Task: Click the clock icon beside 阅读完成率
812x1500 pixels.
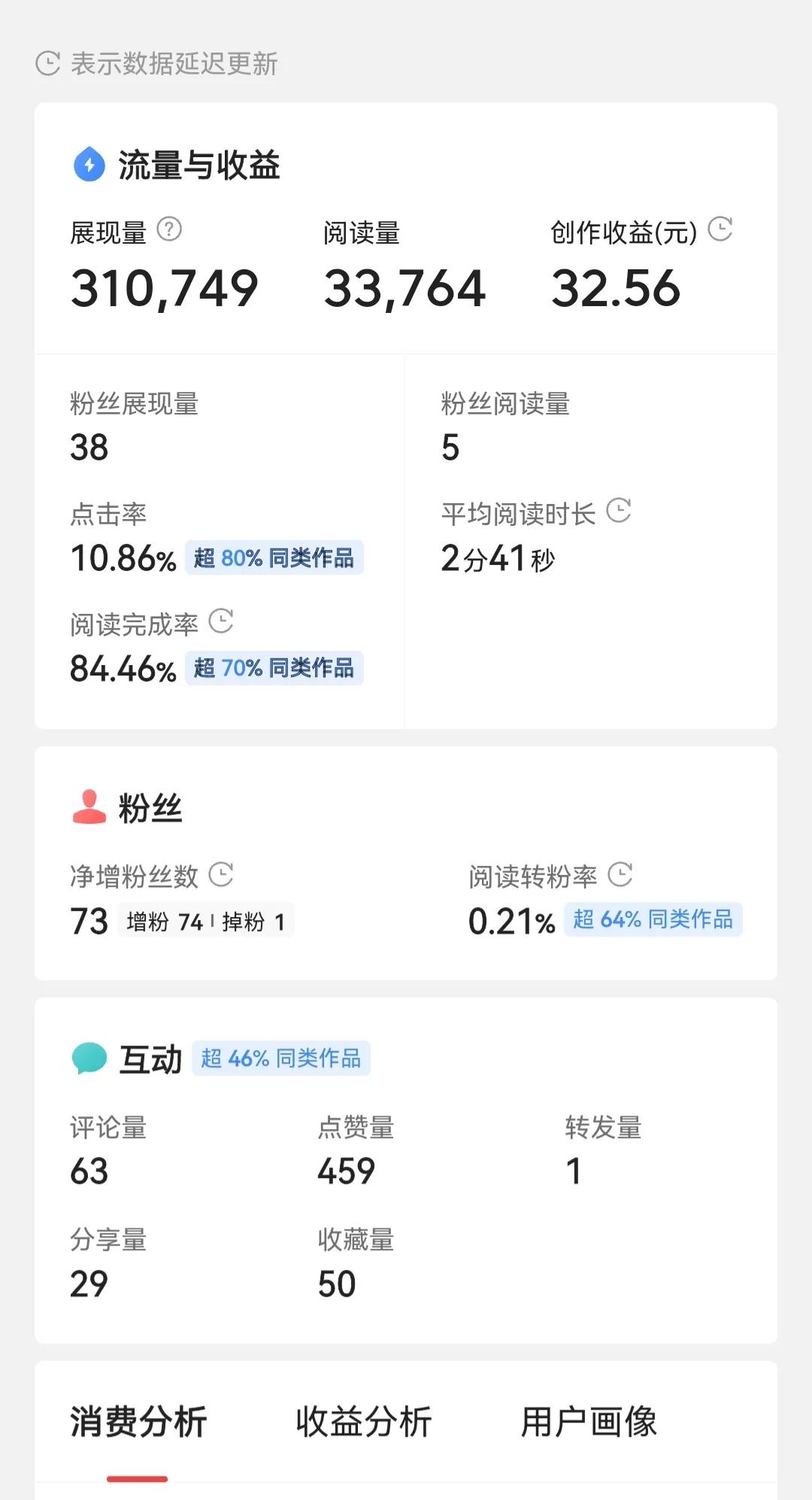Action: pyautogui.click(x=222, y=621)
